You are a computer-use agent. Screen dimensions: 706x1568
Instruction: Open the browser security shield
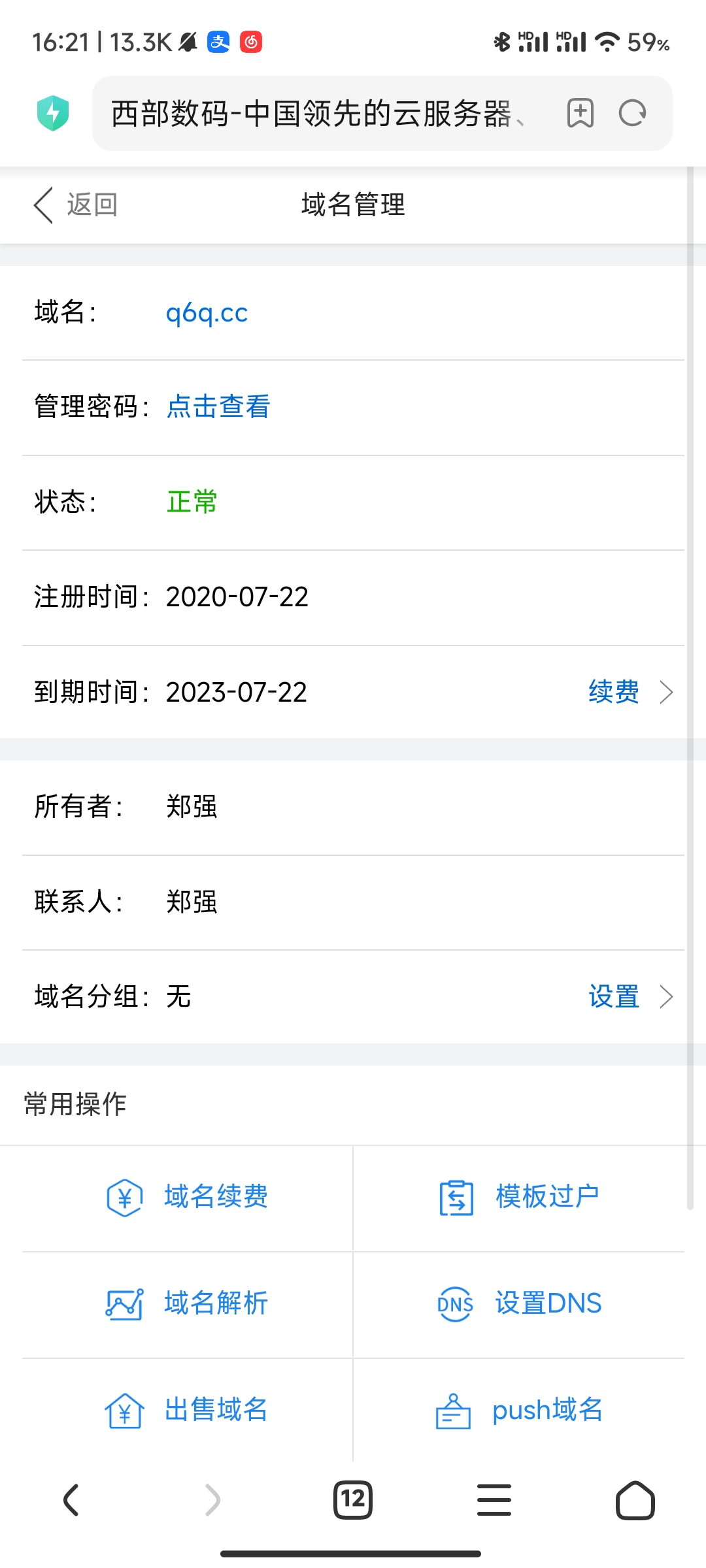pos(53,113)
